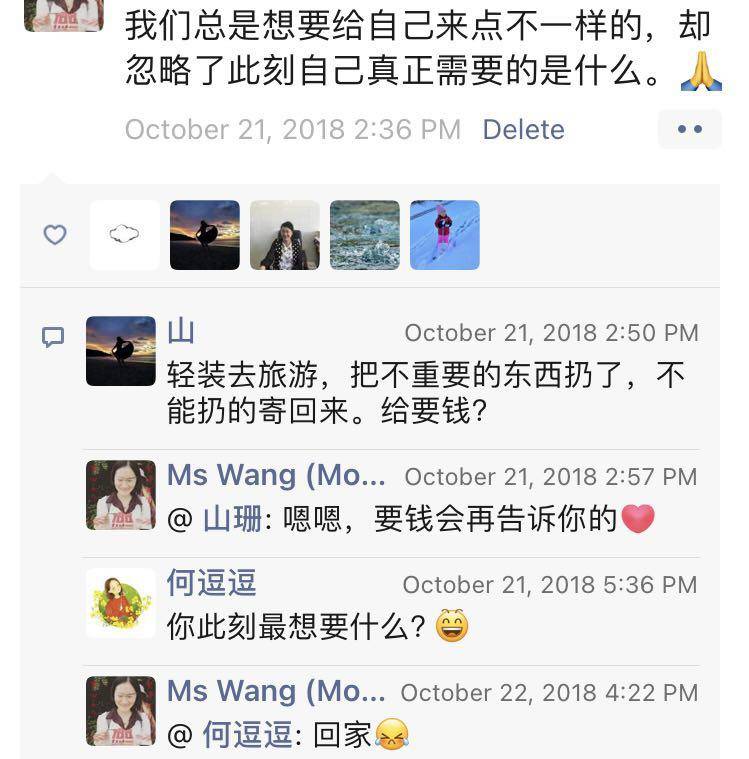Open 何逗逗's profile name
Viewport: 749px width, 759px height.
(x=211, y=583)
